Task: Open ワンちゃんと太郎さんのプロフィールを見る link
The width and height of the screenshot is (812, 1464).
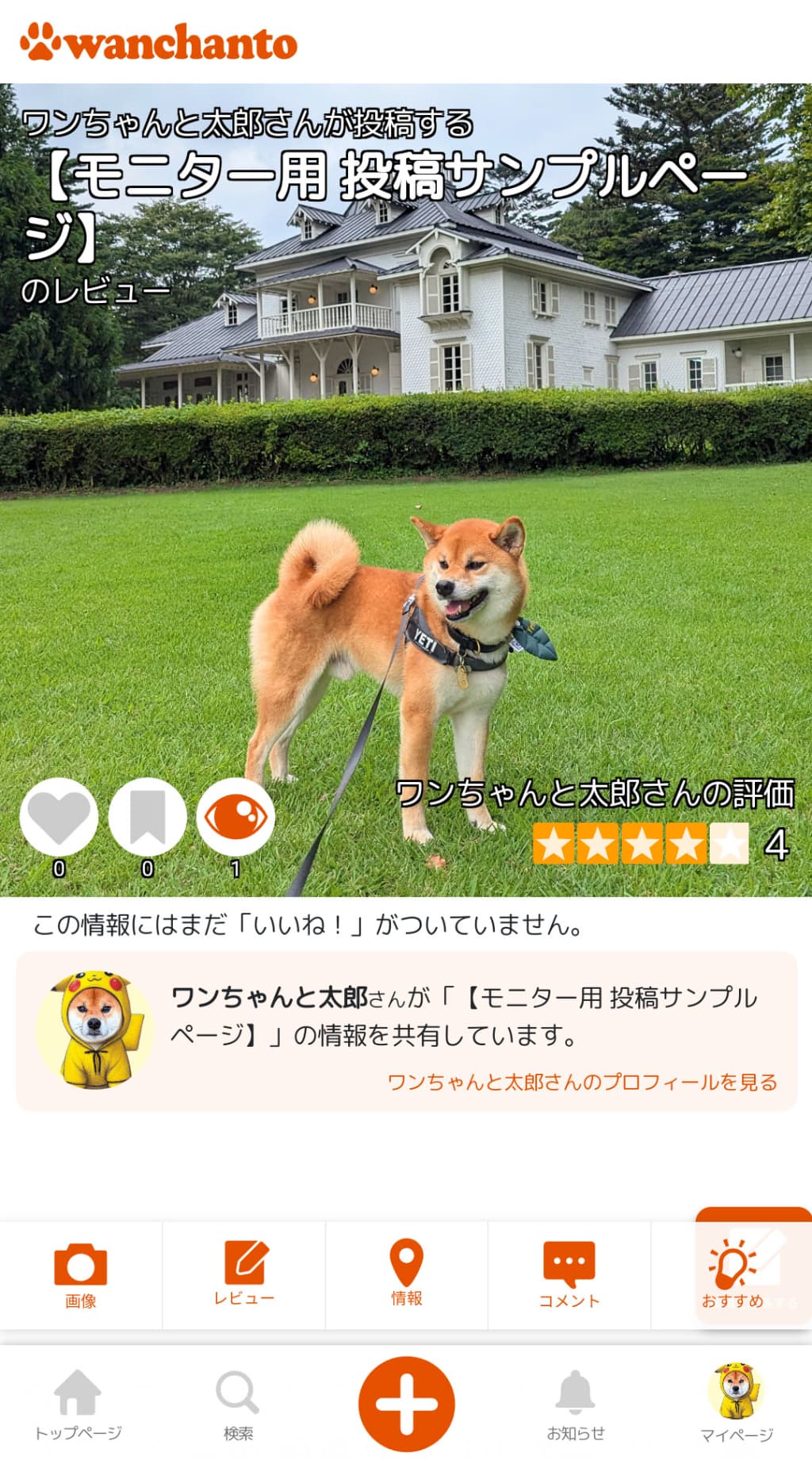Action: (582, 1082)
